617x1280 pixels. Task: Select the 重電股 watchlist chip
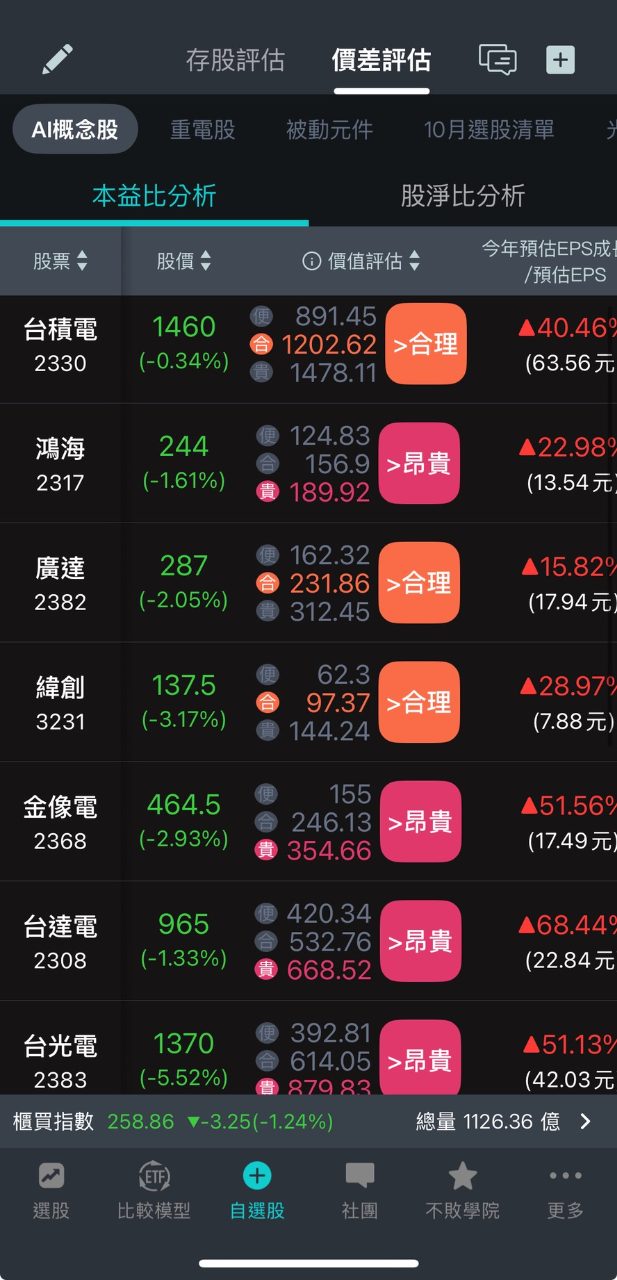coord(202,129)
